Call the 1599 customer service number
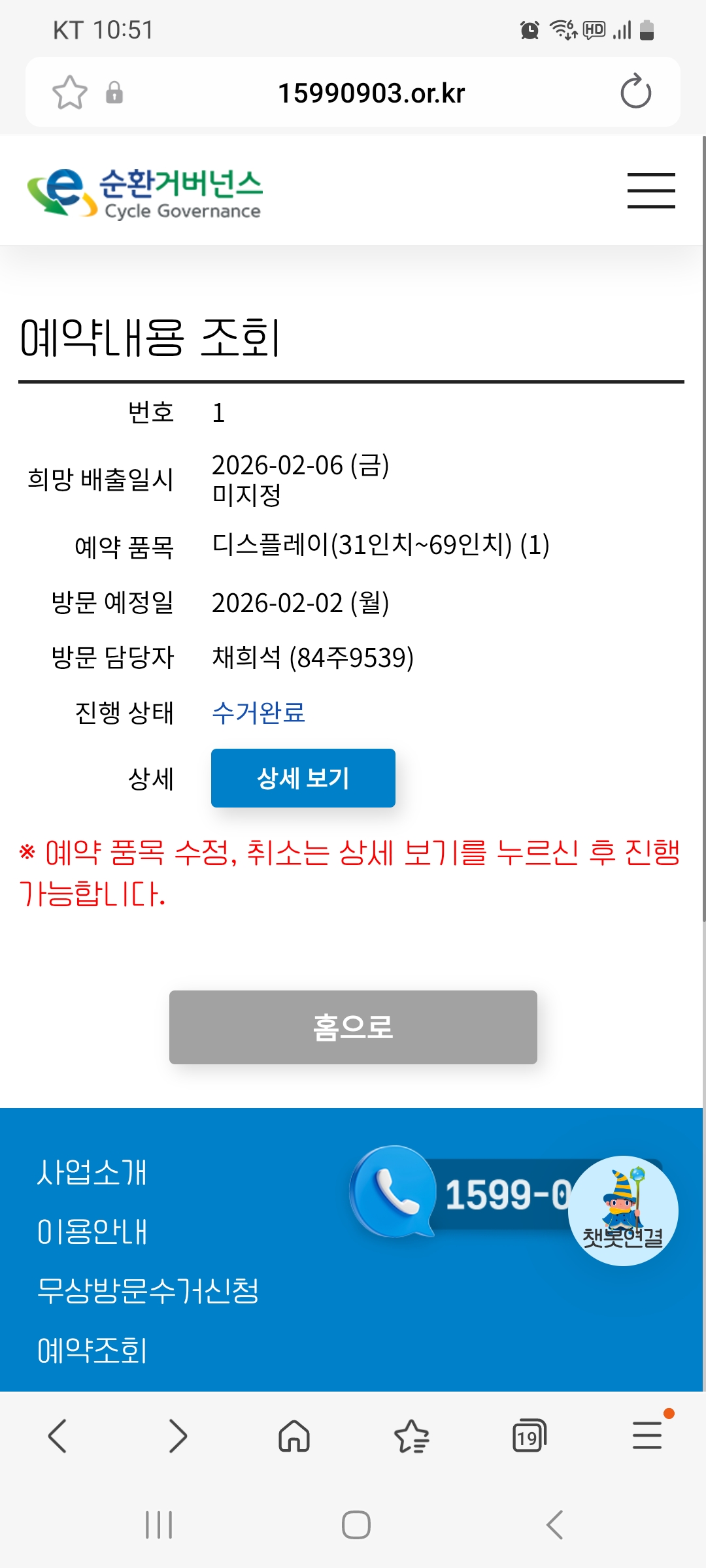Viewport: 706px width, 1568px height. 458,1194
